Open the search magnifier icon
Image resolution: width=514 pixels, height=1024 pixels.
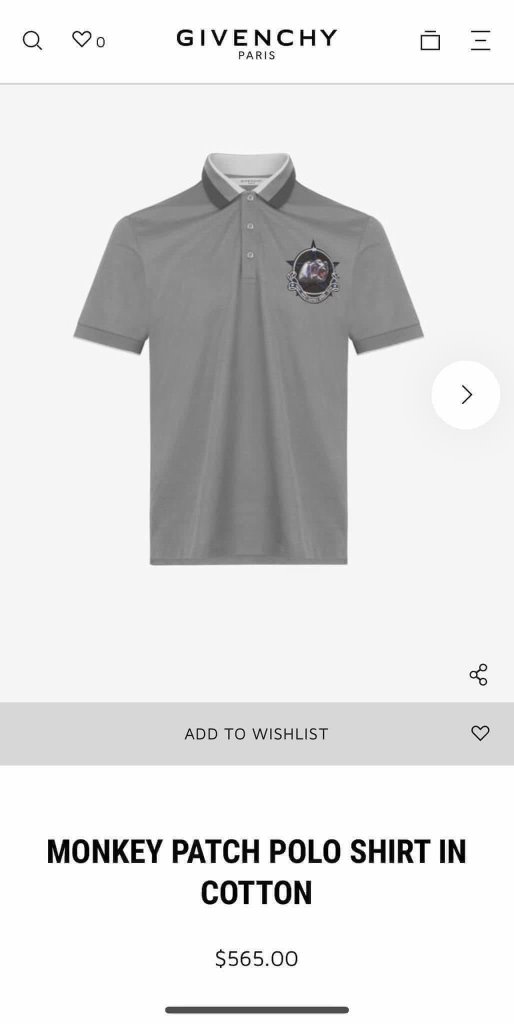click(x=32, y=40)
